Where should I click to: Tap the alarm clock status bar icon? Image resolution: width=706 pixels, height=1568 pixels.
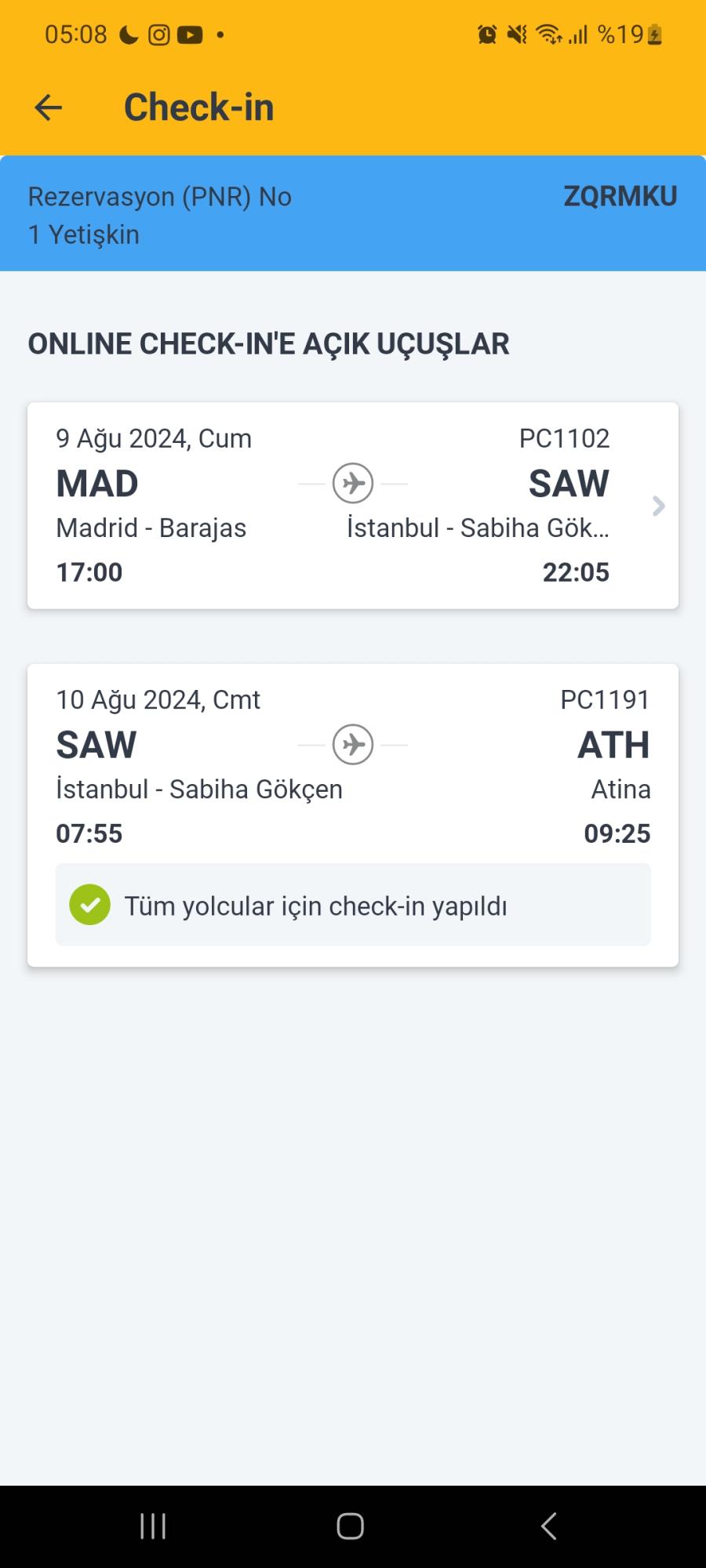coord(487,34)
